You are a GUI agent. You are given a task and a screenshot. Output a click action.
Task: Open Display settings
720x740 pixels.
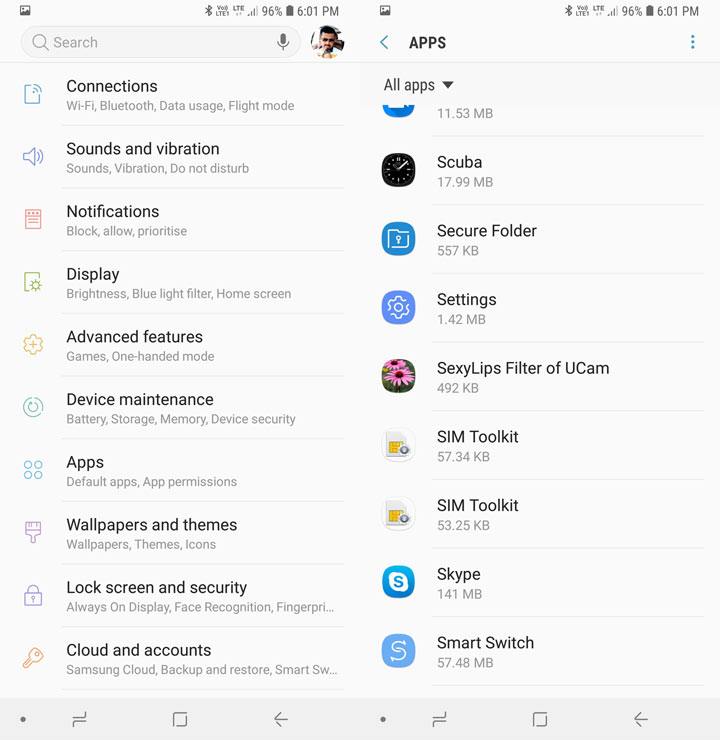pyautogui.click(x=180, y=283)
